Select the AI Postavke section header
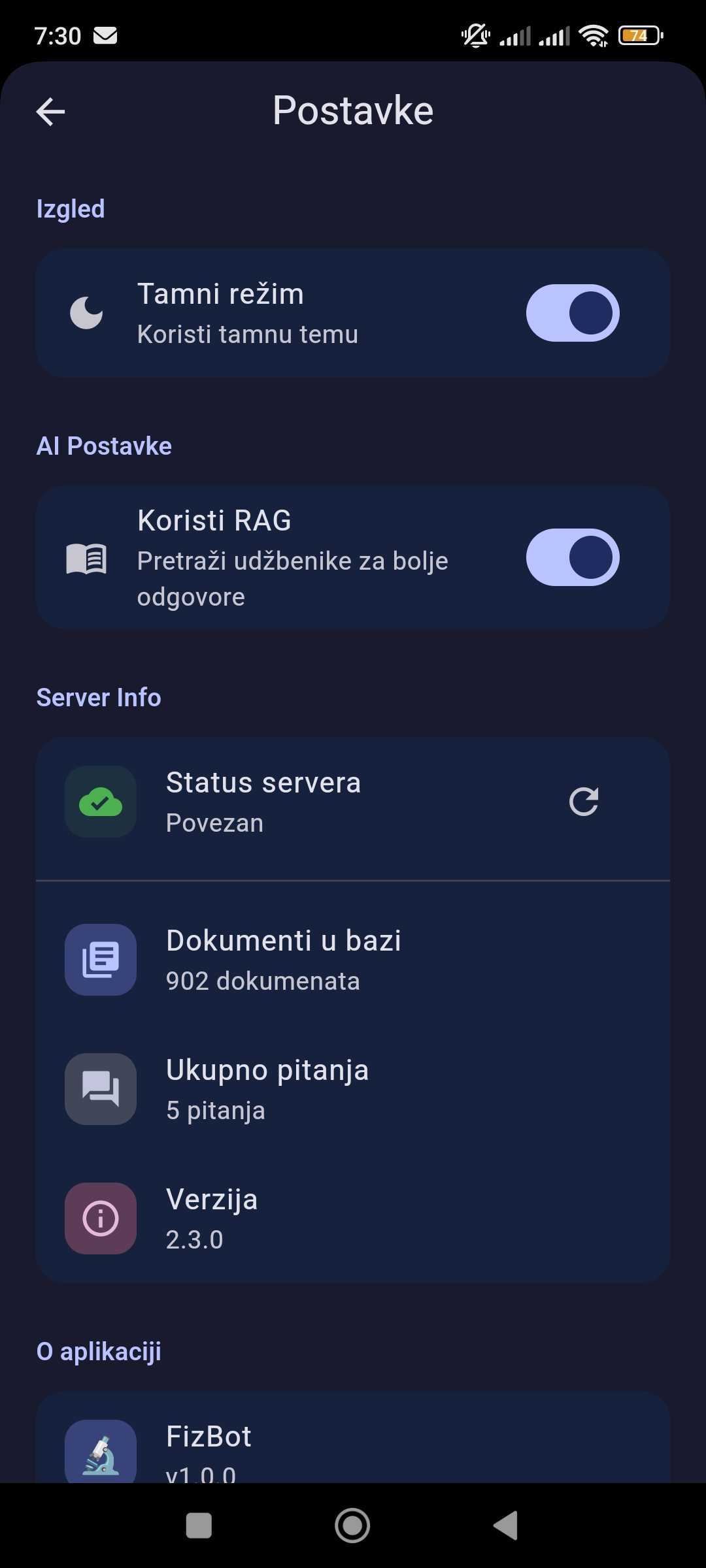The width and height of the screenshot is (706, 1568). tap(104, 445)
